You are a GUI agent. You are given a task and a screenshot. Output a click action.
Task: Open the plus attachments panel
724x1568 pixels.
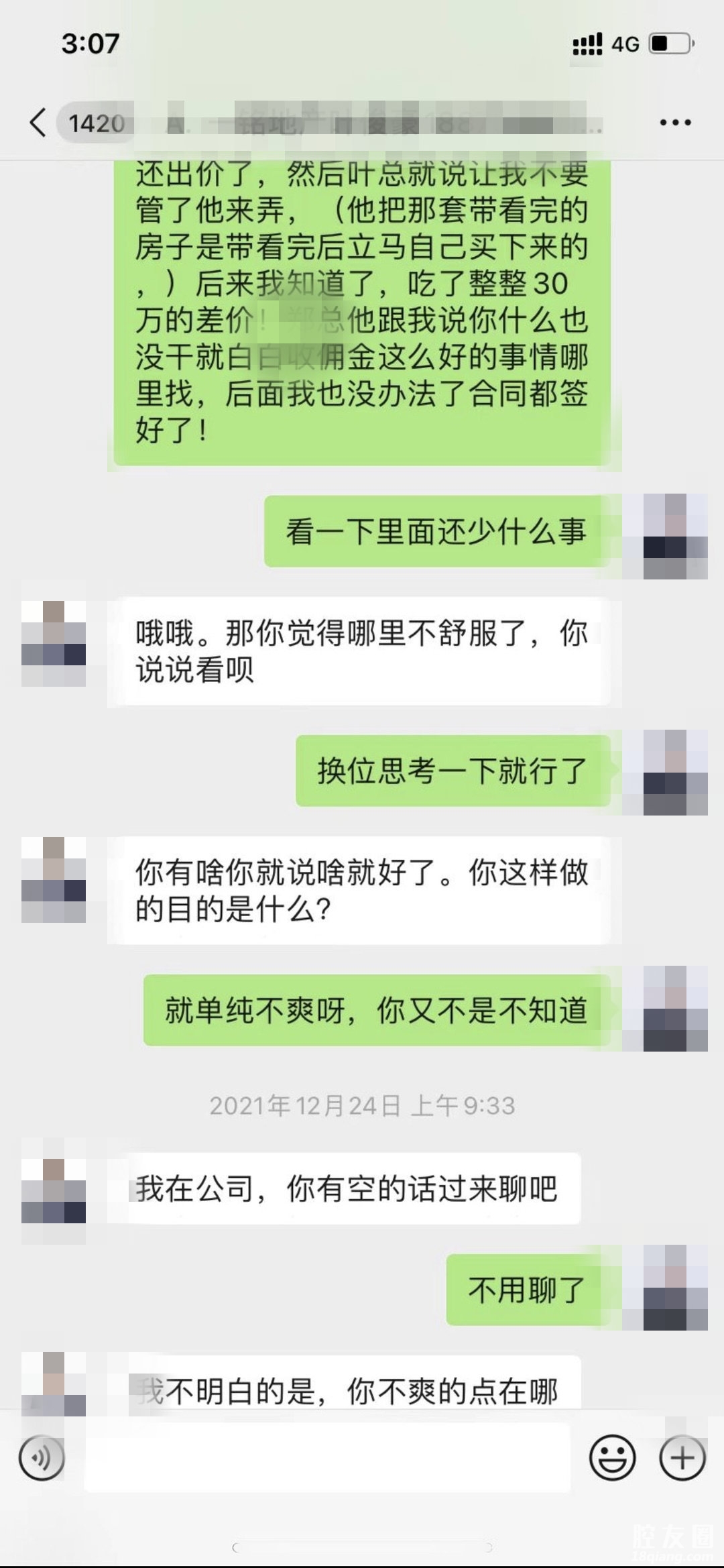tap(682, 1457)
